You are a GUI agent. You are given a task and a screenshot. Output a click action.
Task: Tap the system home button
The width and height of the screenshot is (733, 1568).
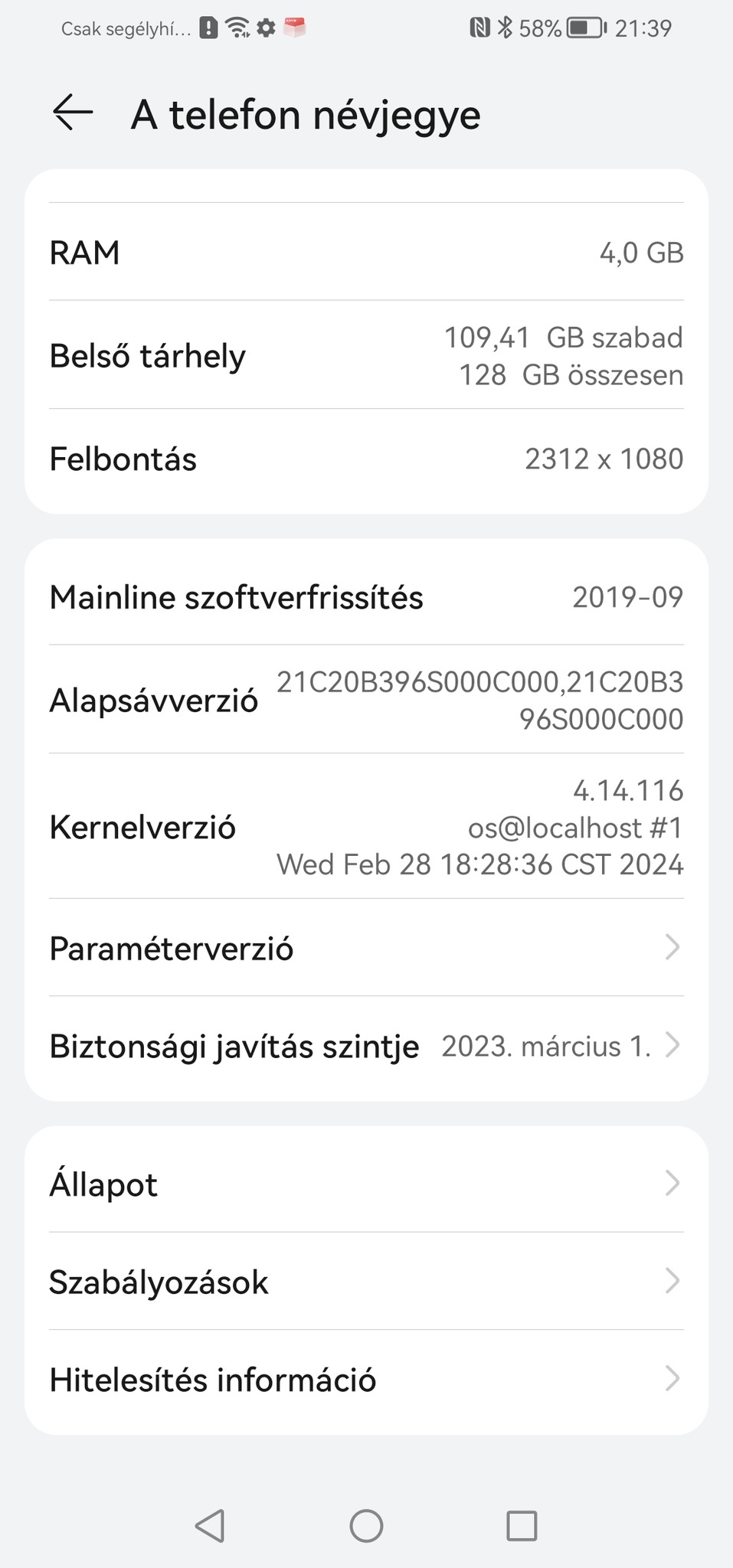coord(366,1525)
